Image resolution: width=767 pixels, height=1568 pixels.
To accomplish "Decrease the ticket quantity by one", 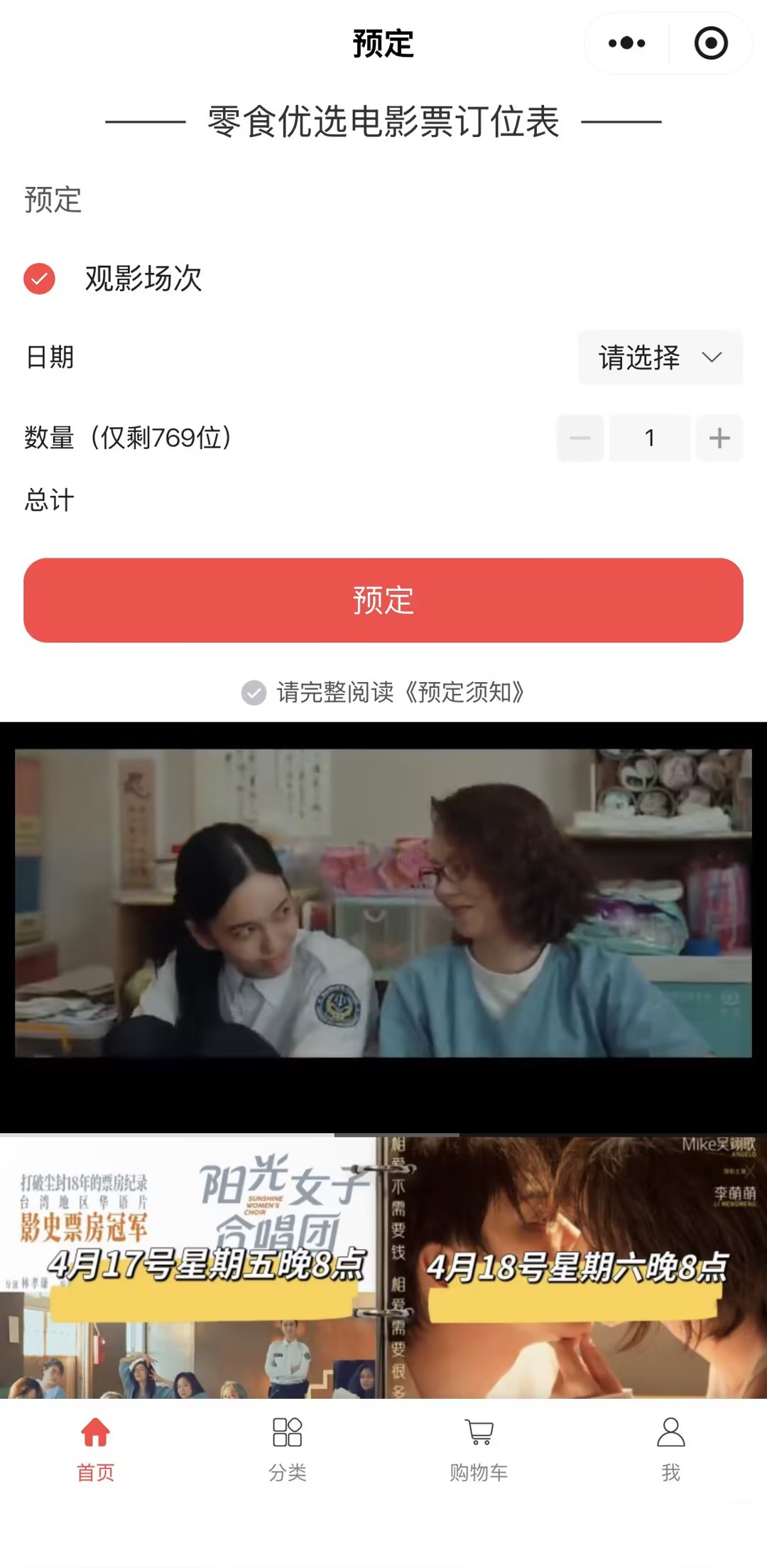I will pyautogui.click(x=580, y=438).
